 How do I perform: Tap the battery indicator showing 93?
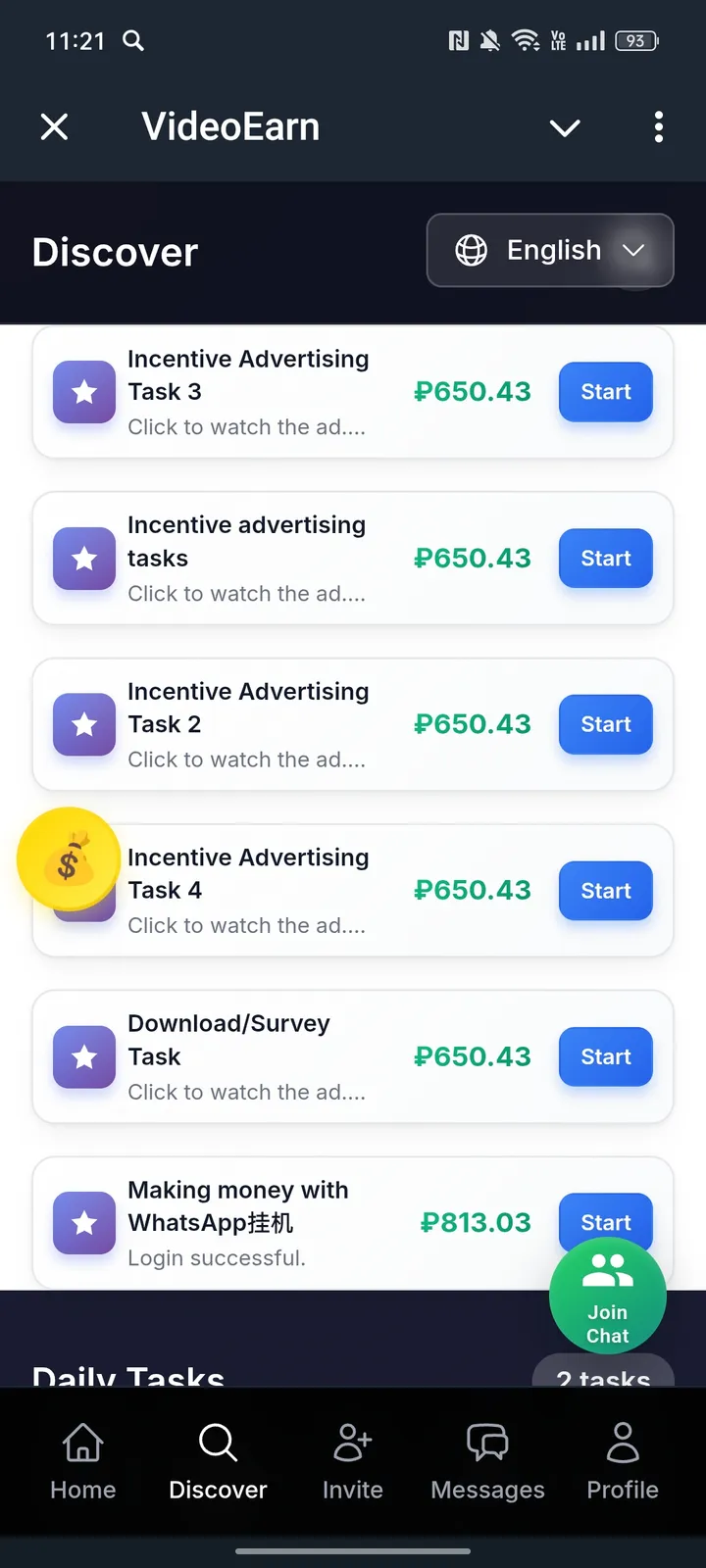tap(634, 41)
